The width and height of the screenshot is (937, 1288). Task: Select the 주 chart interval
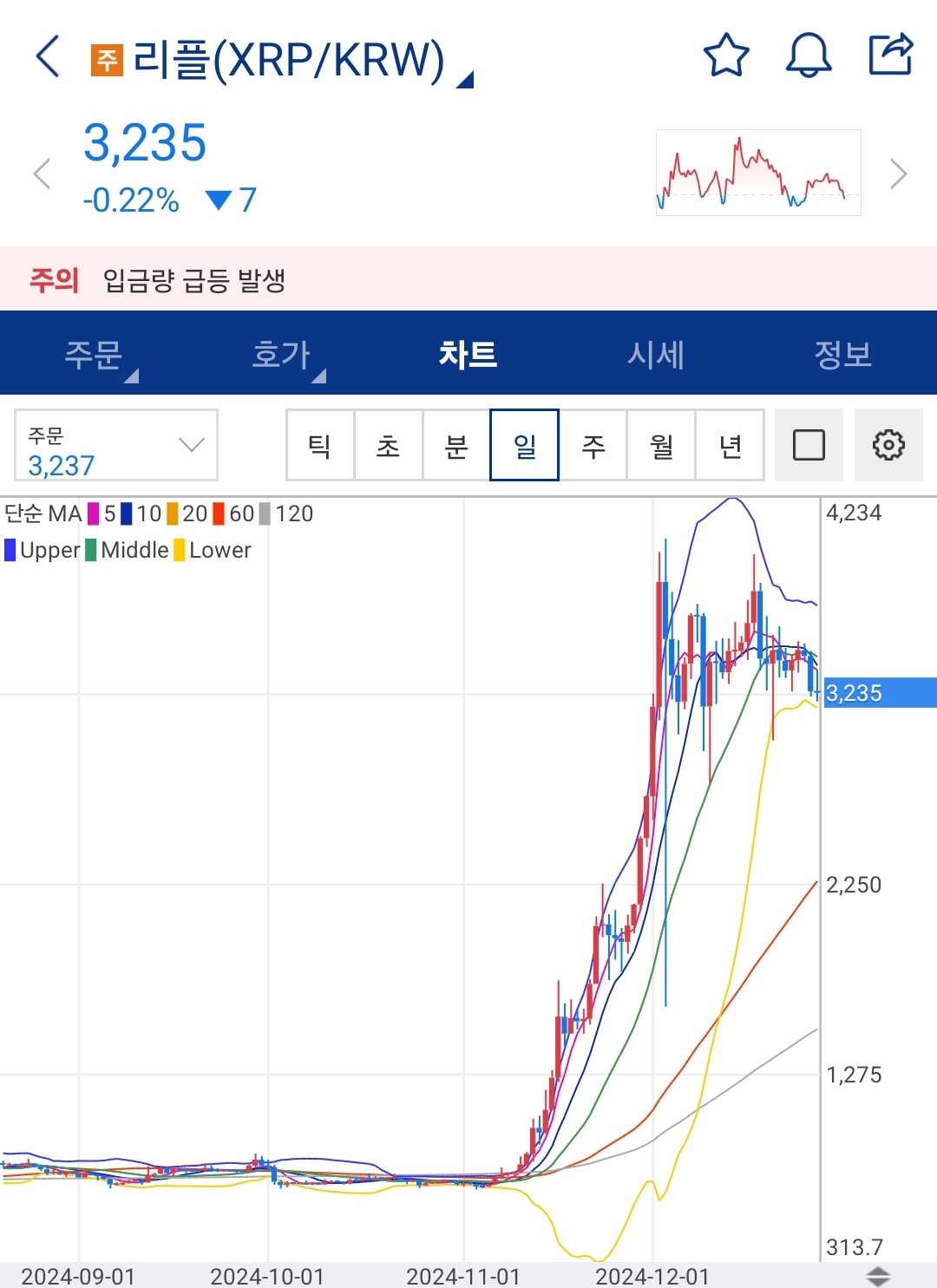(x=593, y=445)
